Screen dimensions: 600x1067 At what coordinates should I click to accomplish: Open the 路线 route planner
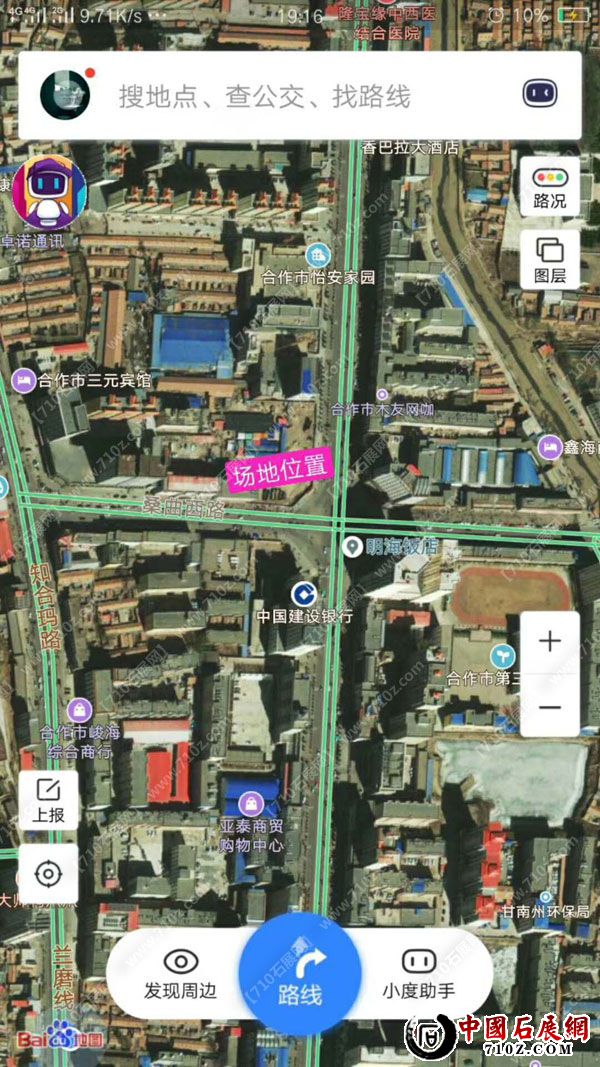coord(300,974)
